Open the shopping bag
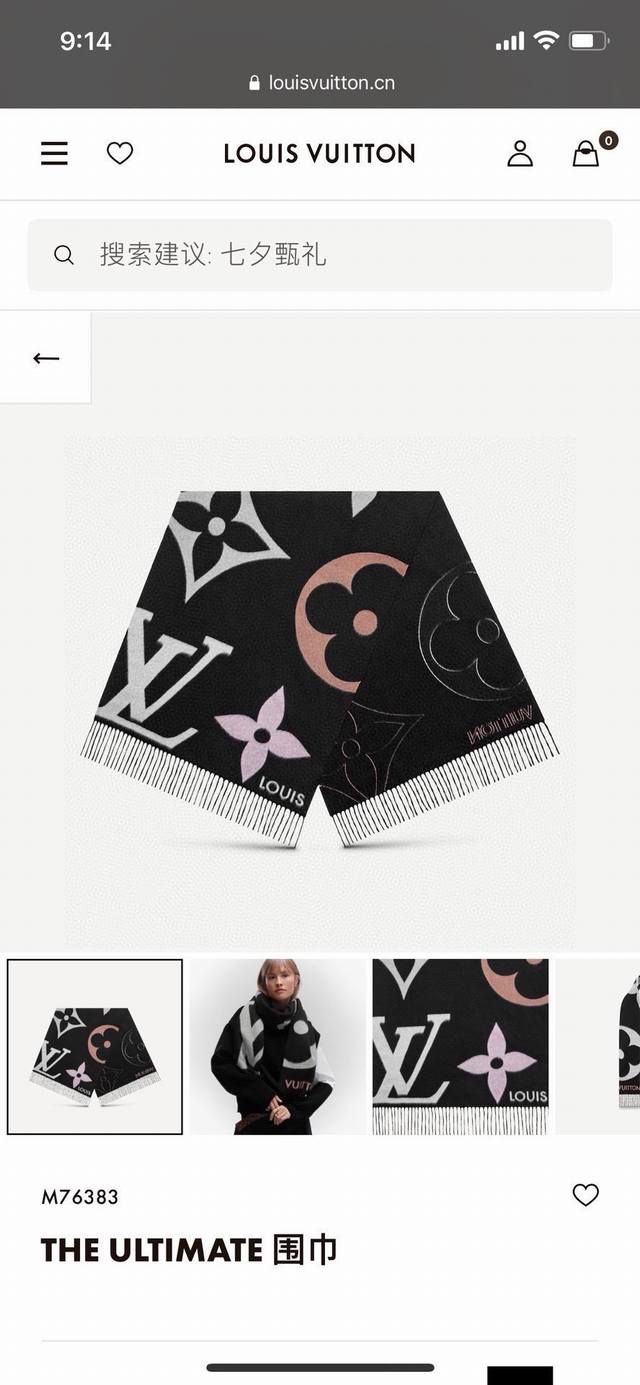640x1385 pixels. pos(586,153)
